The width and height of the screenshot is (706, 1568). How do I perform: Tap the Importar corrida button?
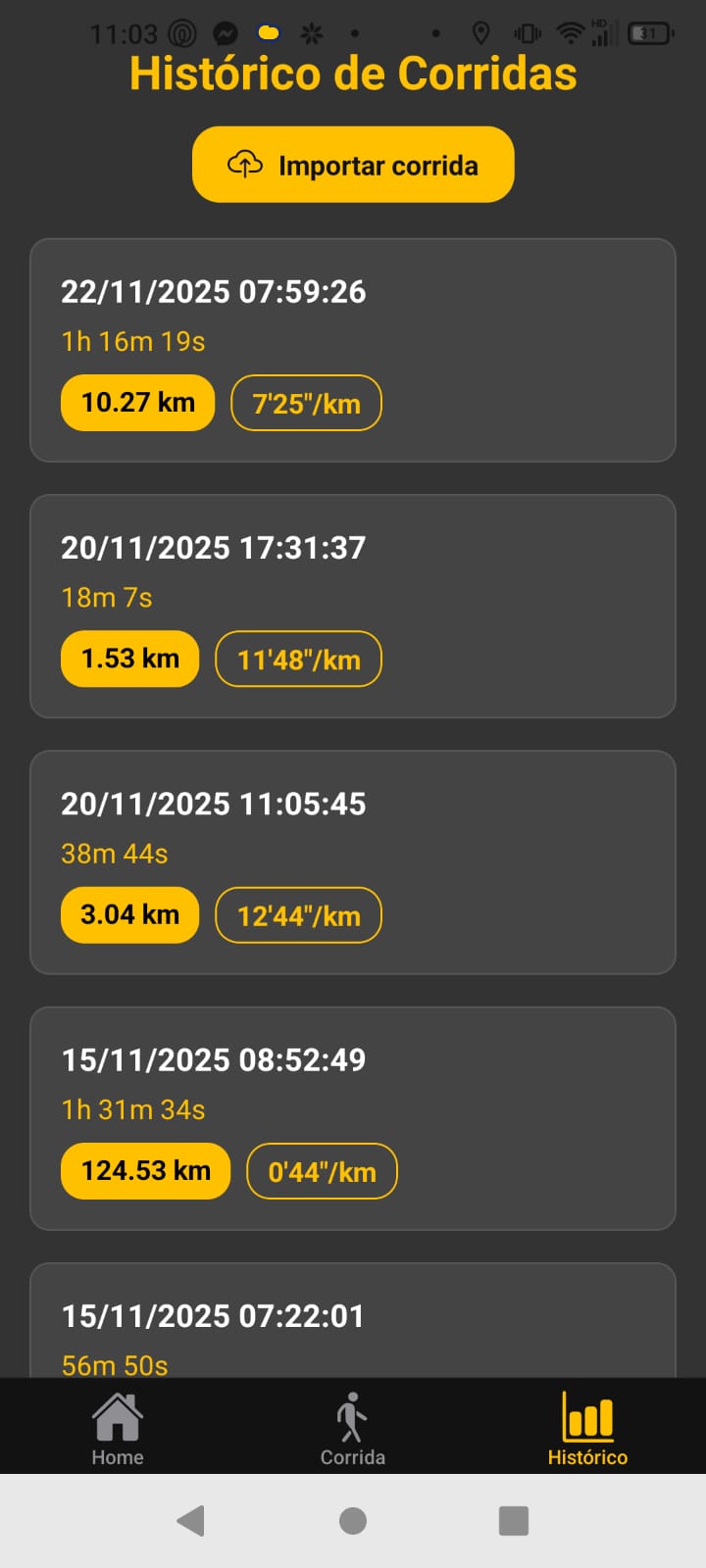pyautogui.click(x=353, y=165)
